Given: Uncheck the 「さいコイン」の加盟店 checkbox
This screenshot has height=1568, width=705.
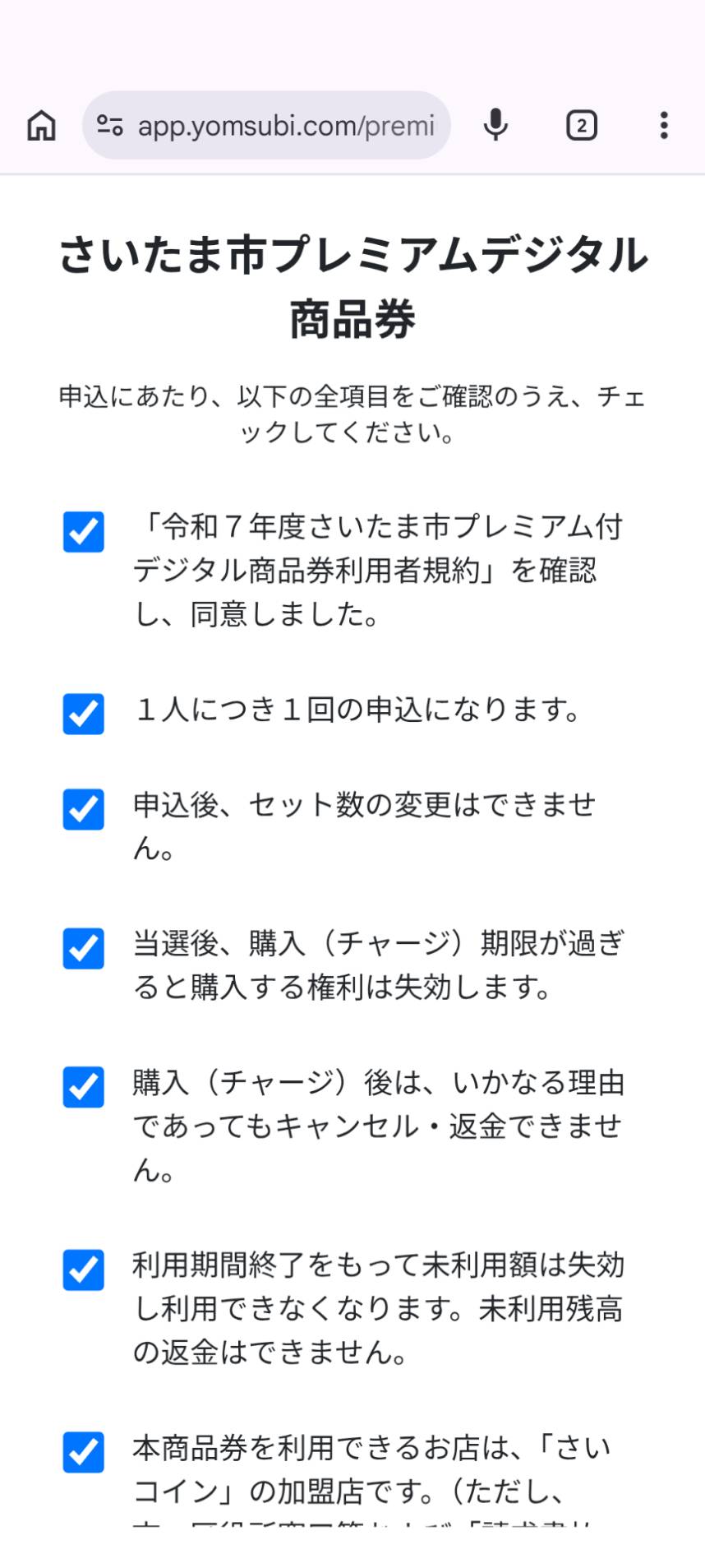Looking at the screenshot, I should point(84,1452).
